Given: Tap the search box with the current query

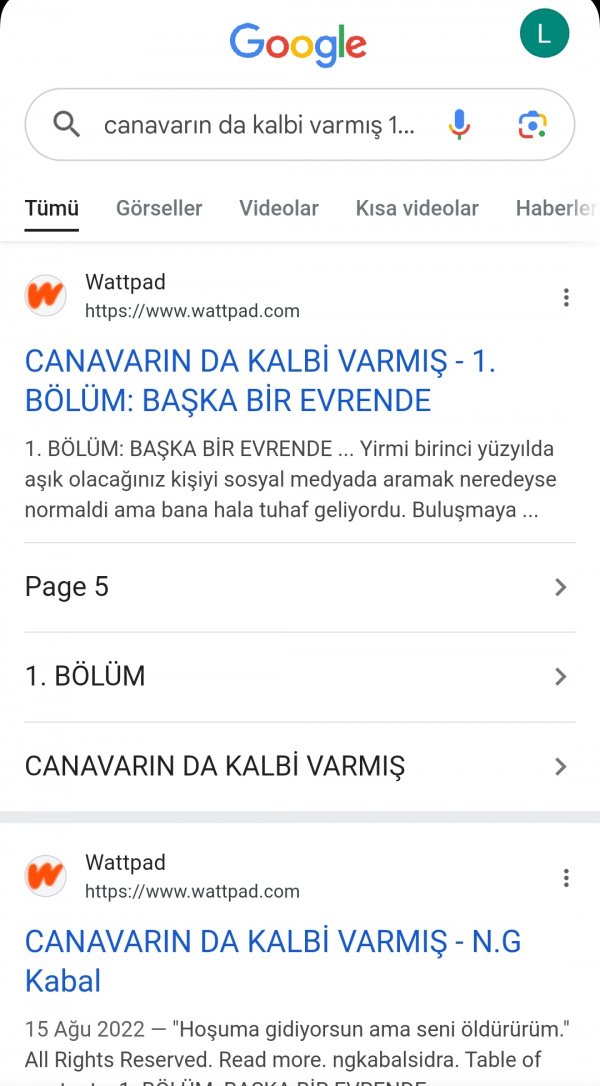Looking at the screenshot, I should (x=258, y=125).
